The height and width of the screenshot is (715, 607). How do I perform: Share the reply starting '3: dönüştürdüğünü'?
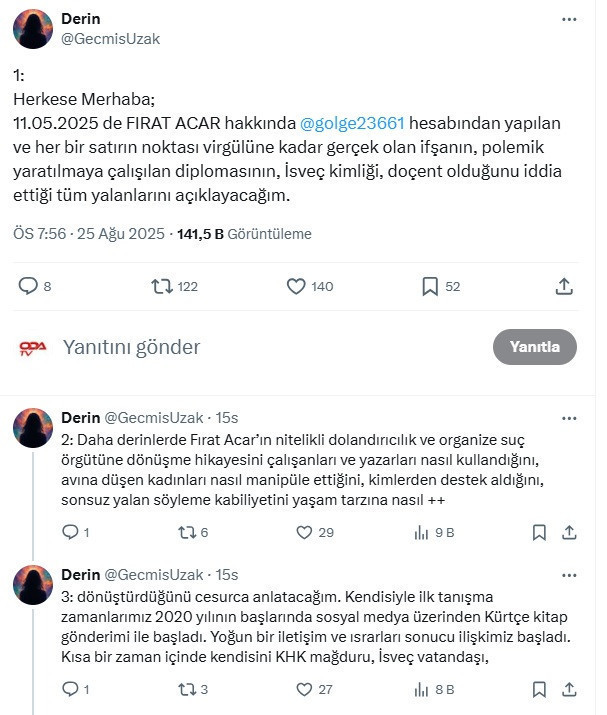click(568, 689)
